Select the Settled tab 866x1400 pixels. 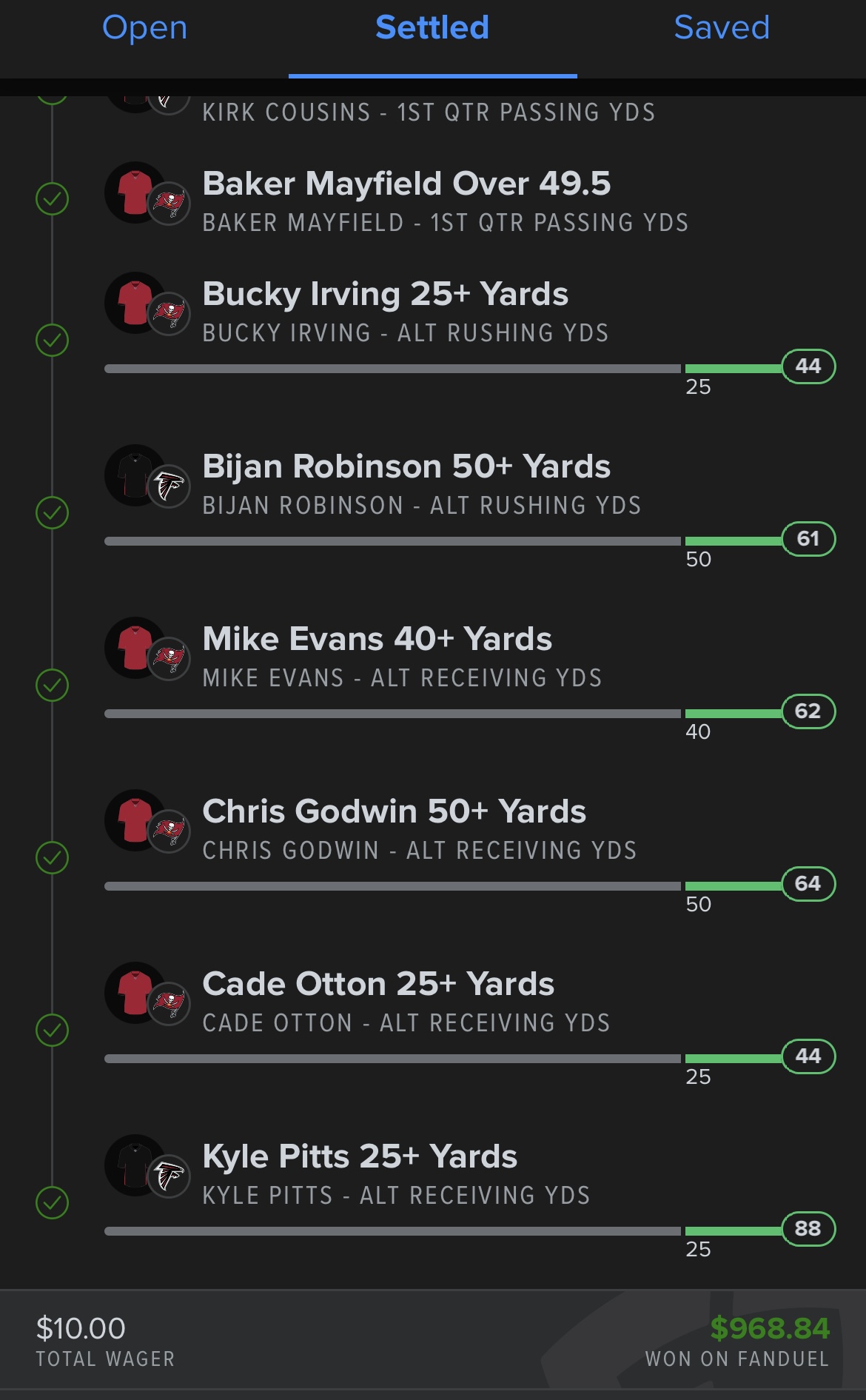click(432, 28)
